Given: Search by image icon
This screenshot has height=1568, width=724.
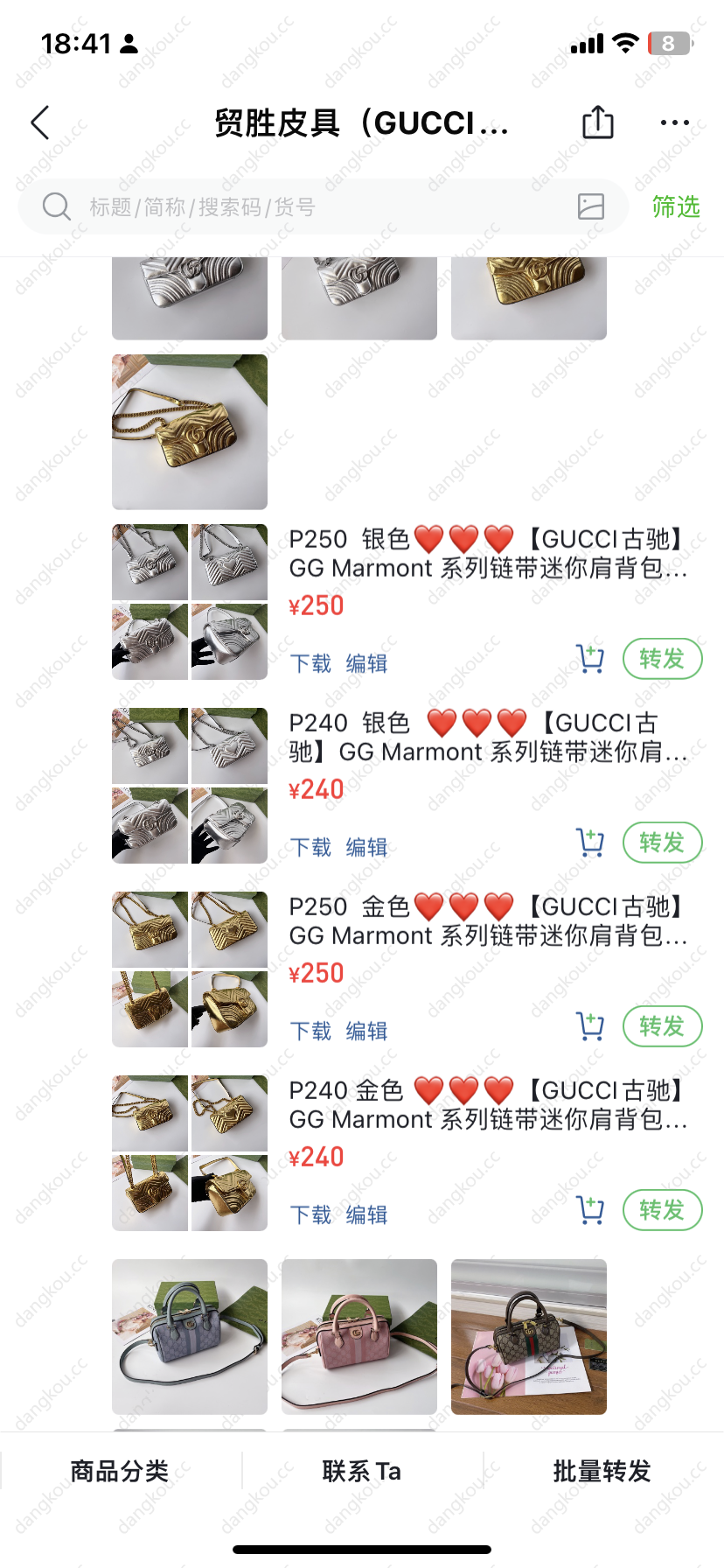Looking at the screenshot, I should point(591,207).
